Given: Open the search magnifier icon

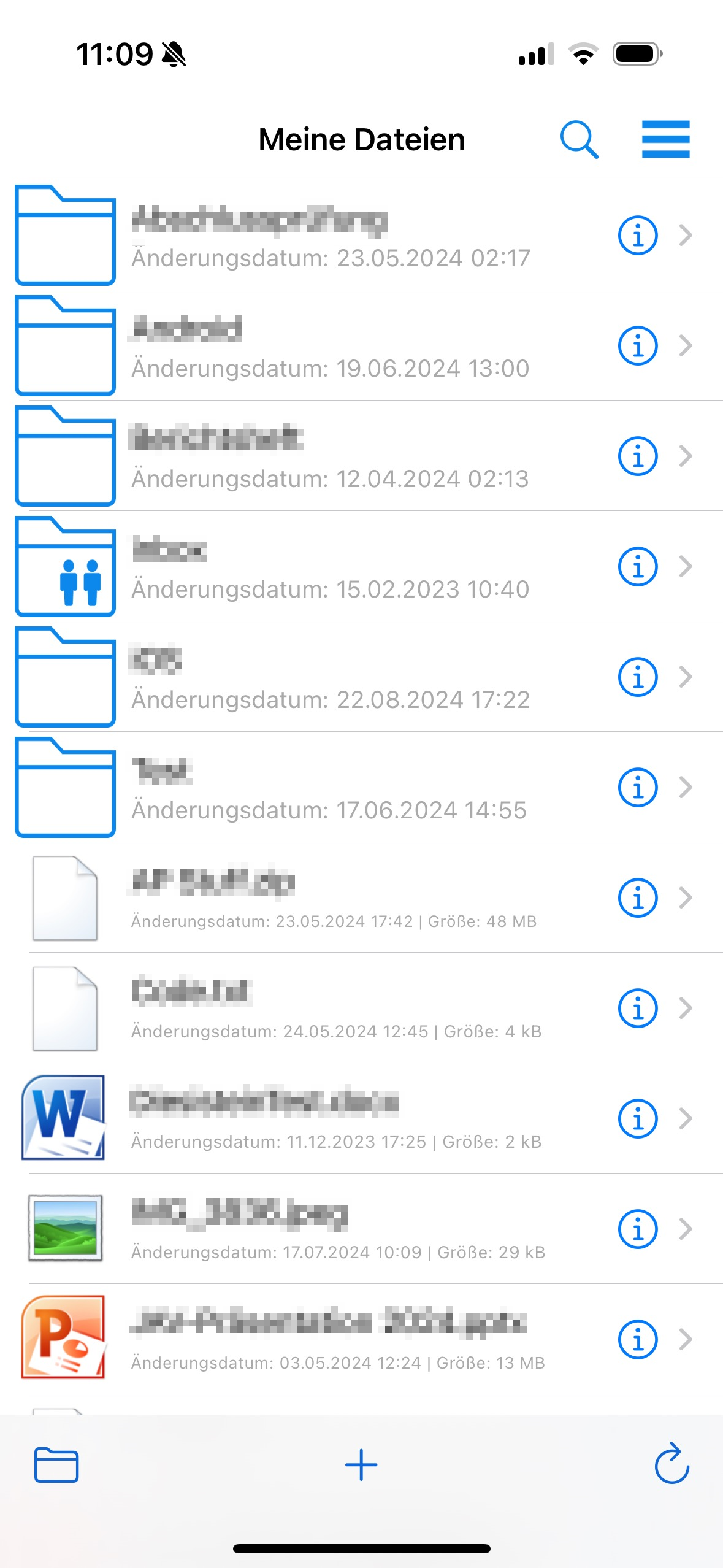Looking at the screenshot, I should (579, 140).
